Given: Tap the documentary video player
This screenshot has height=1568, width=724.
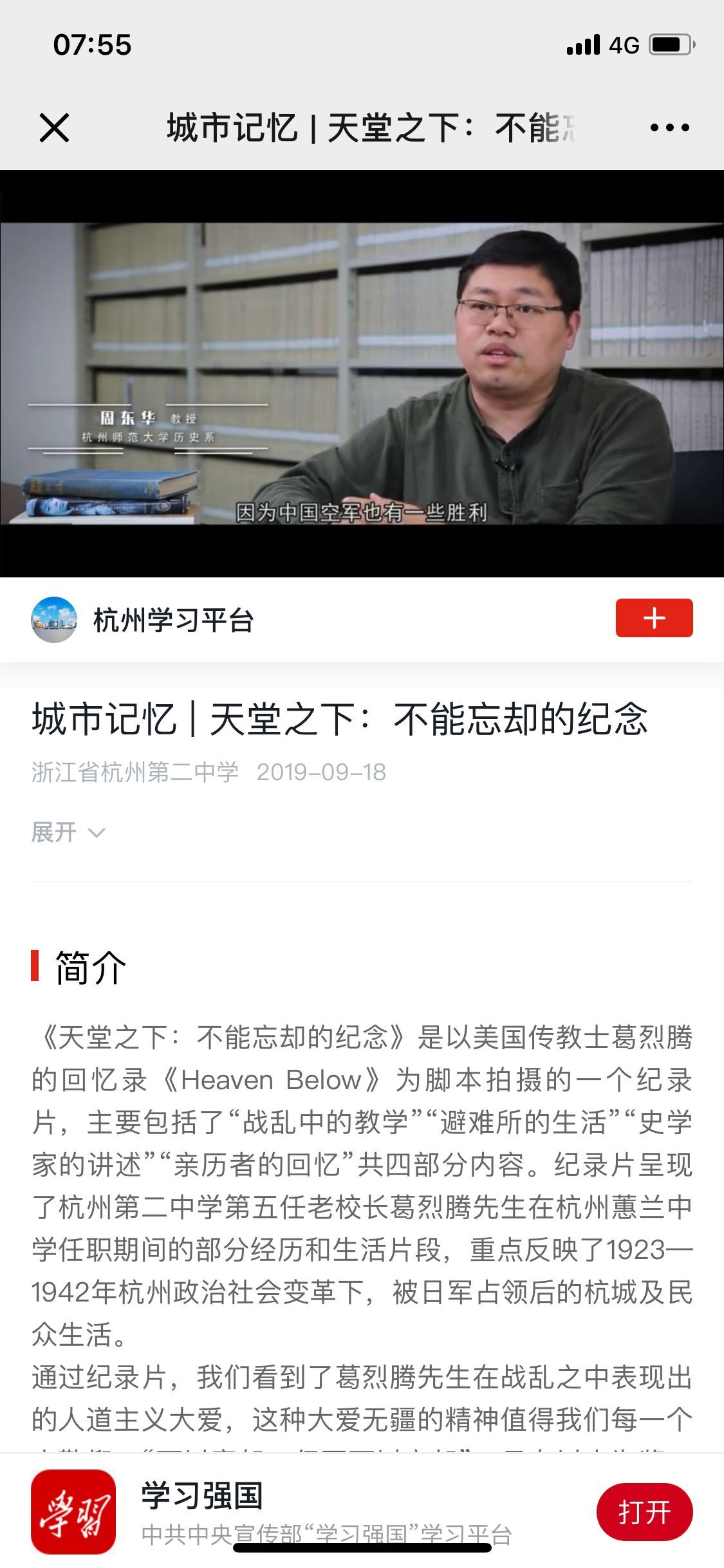Looking at the screenshot, I should [x=362, y=373].
